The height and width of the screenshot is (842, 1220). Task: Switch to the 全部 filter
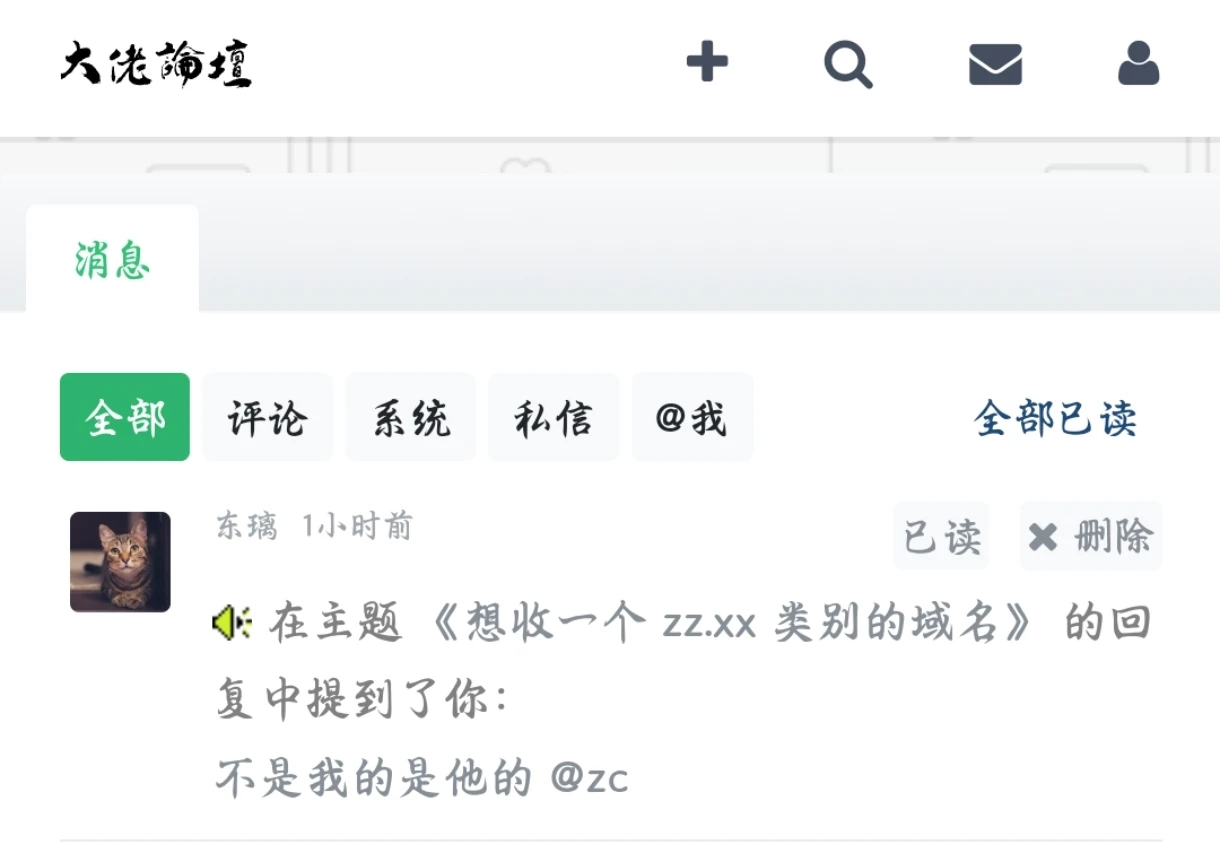[x=125, y=418]
